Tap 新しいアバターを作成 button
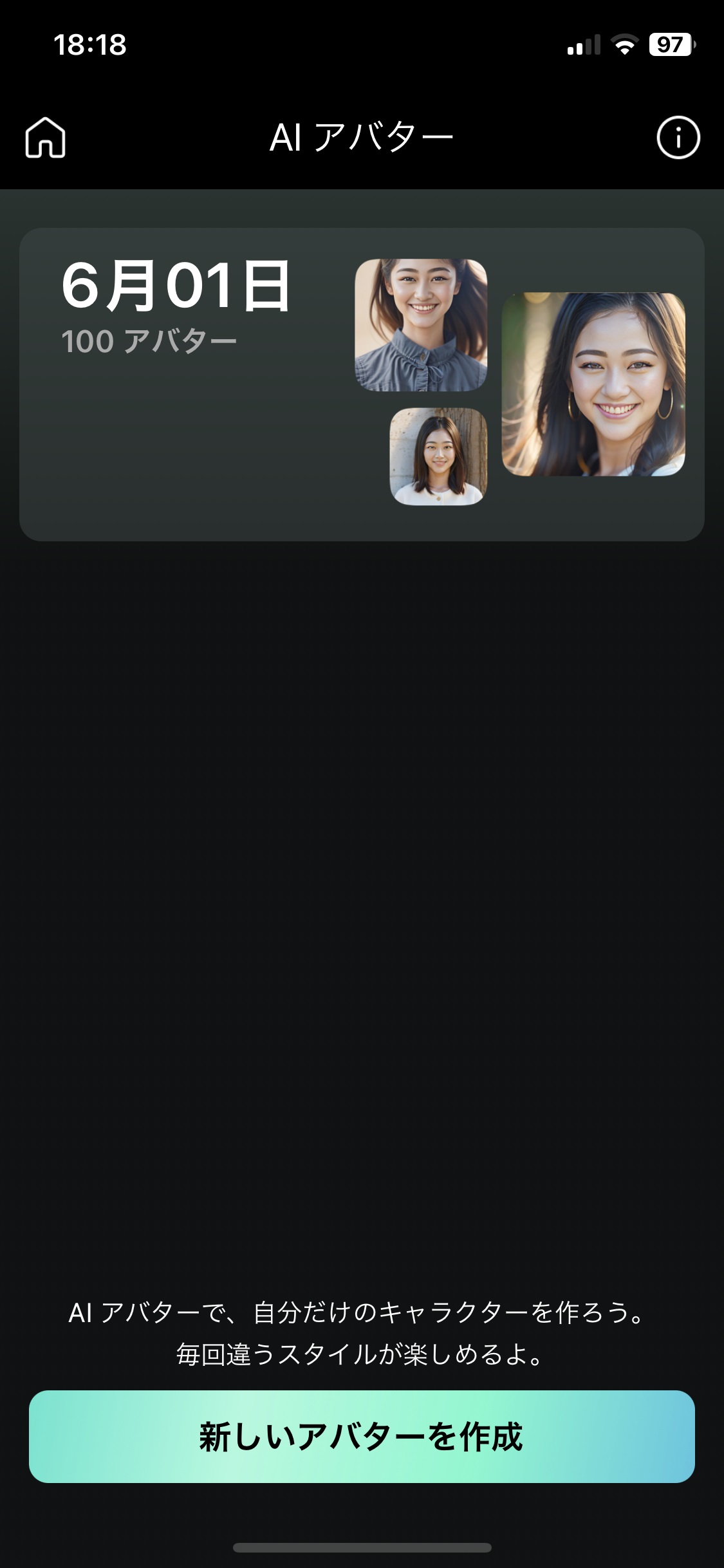This screenshot has height=1568, width=724. (x=362, y=1437)
